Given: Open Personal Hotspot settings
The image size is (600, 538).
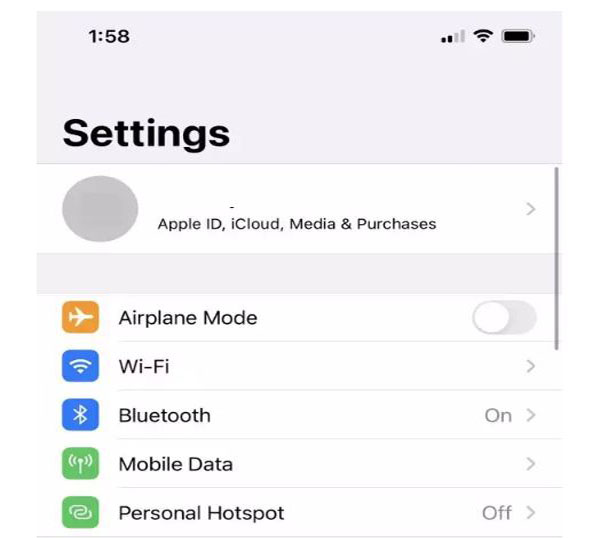Looking at the screenshot, I should (x=300, y=513).
